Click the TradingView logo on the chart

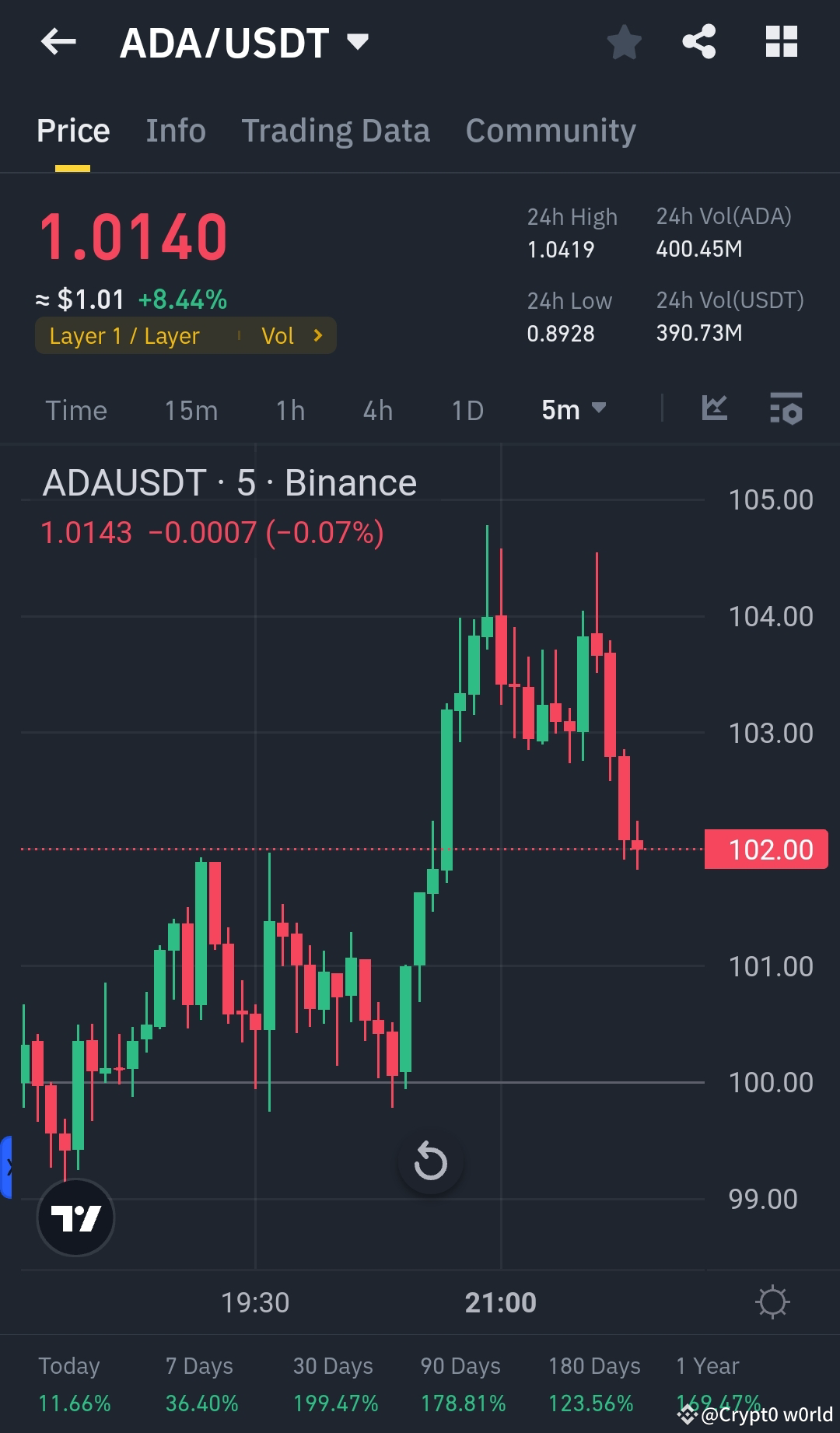(75, 1218)
